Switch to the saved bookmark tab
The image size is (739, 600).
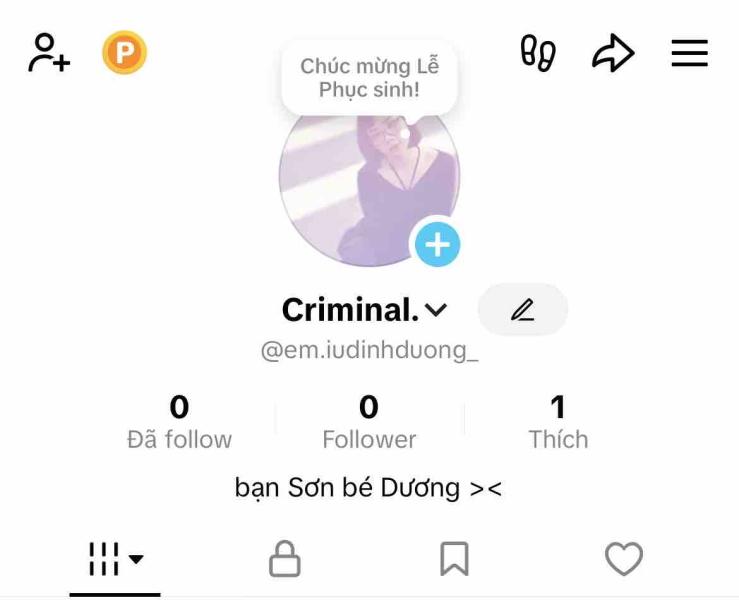point(454,560)
